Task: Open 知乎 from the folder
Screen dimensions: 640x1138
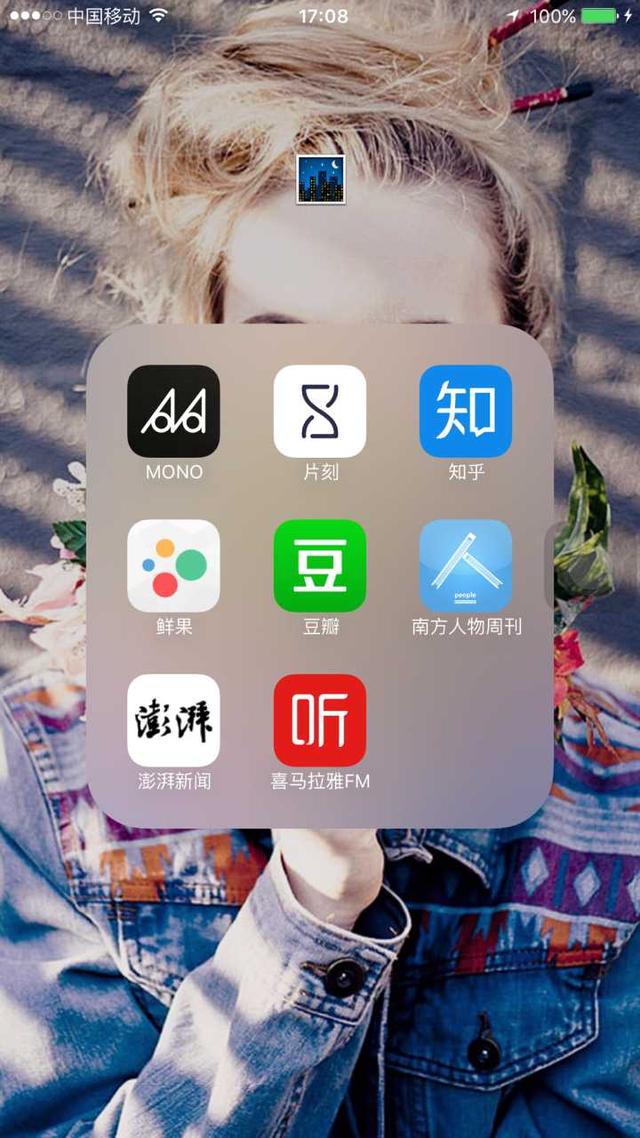Action: click(466, 411)
